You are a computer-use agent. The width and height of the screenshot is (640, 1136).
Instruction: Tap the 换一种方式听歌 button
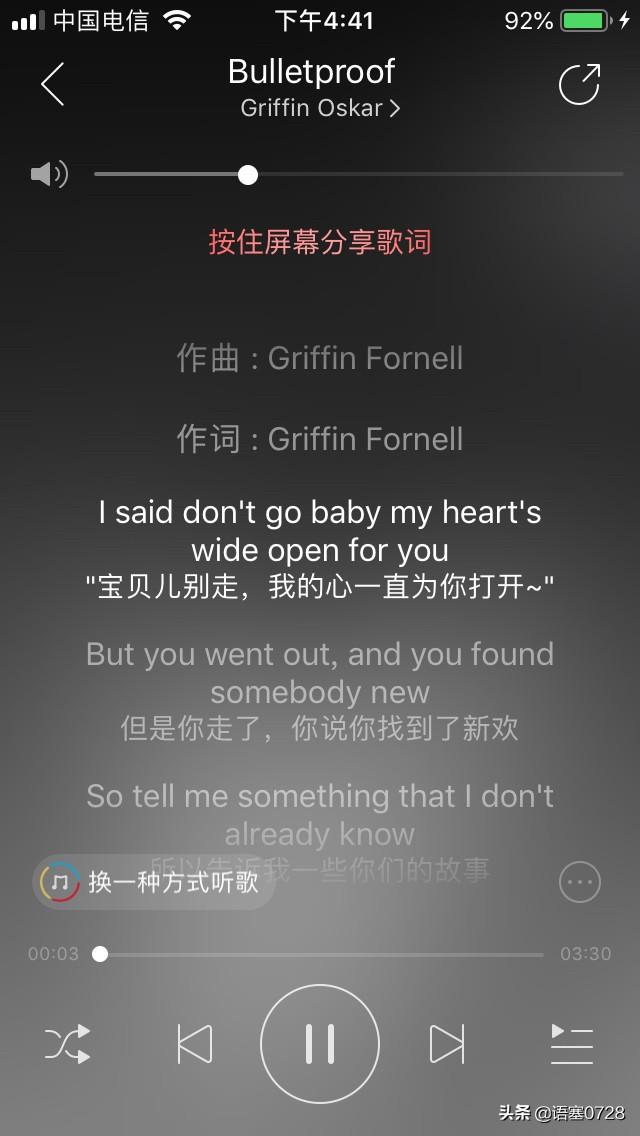click(155, 881)
